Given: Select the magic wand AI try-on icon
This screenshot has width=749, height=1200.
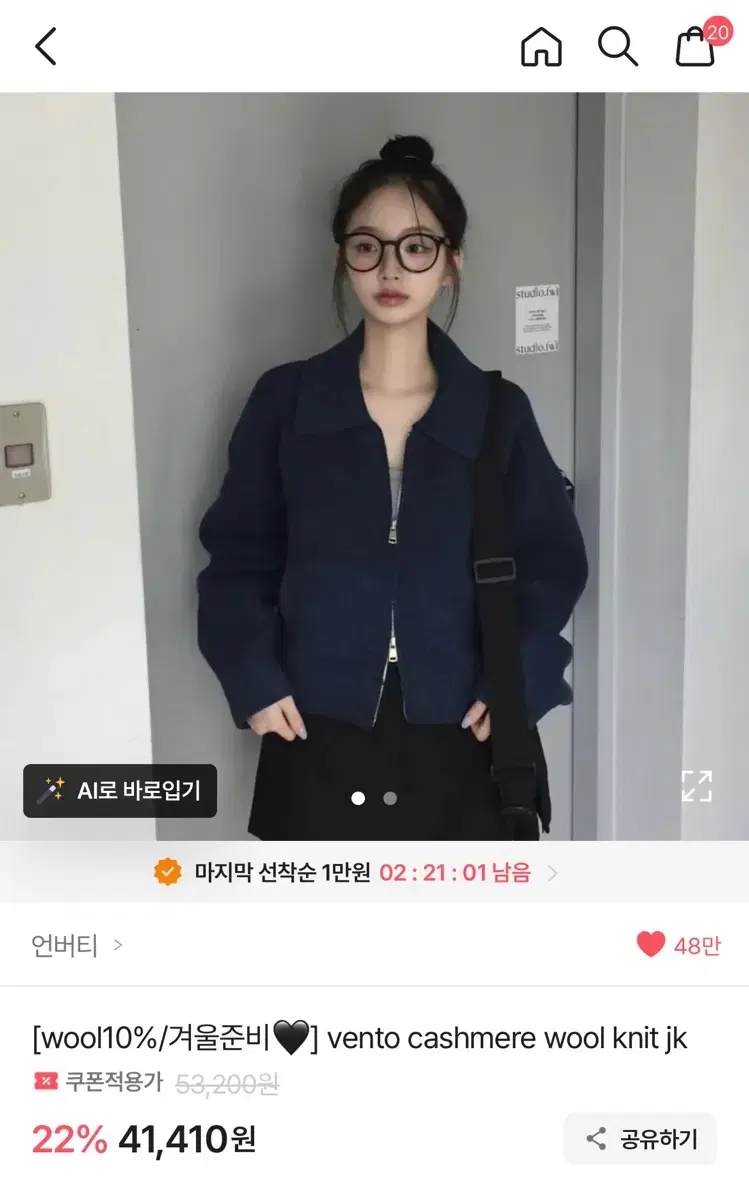Looking at the screenshot, I should (x=52, y=790).
